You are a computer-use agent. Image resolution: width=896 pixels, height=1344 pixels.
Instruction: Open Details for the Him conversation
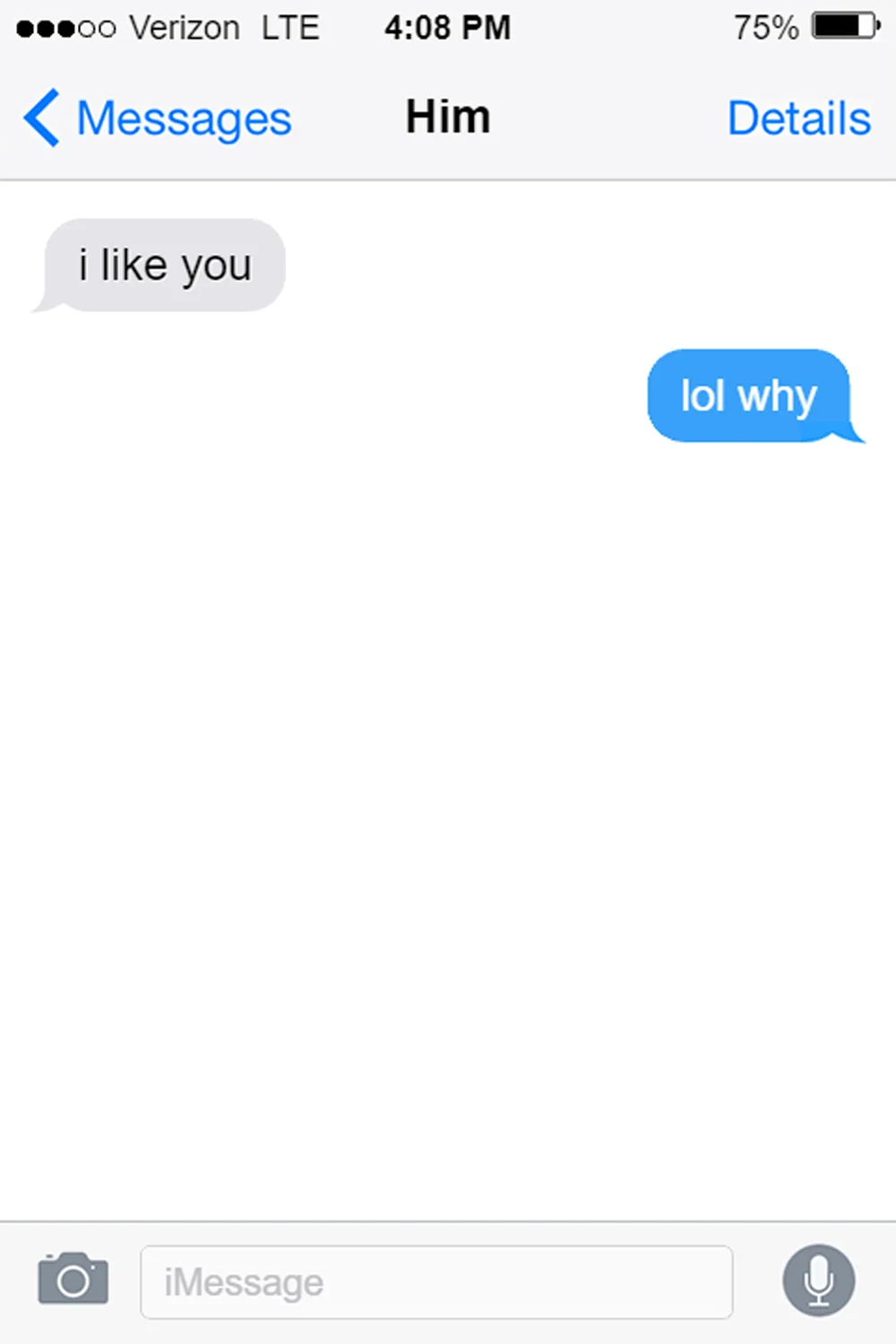click(x=798, y=118)
